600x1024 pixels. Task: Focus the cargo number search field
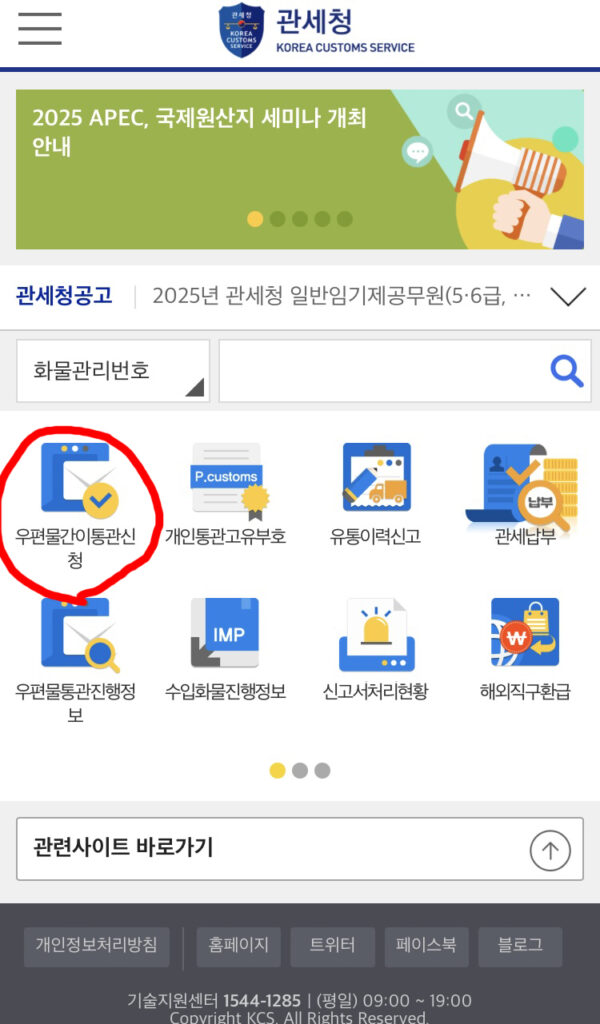pyautogui.click(x=380, y=371)
